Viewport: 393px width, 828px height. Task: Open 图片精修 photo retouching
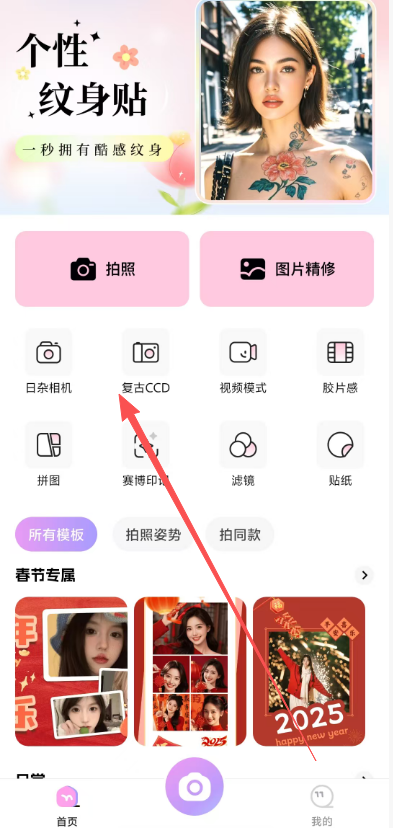pyautogui.click(x=287, y=269)
